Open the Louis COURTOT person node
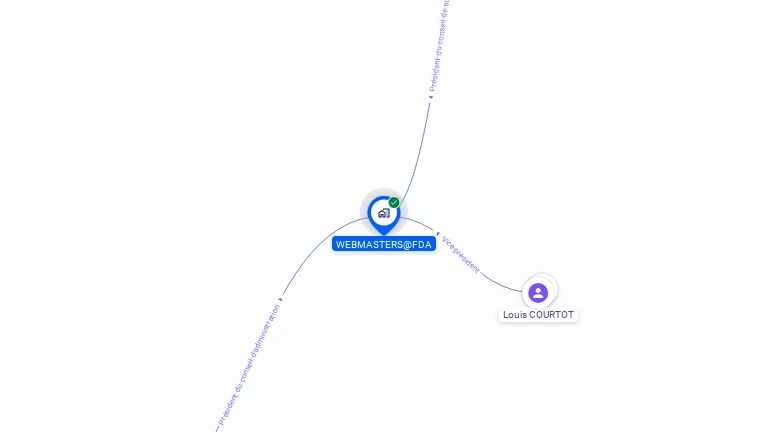The height and width of the screenshot is (432, 768). [x=538, y=293]
